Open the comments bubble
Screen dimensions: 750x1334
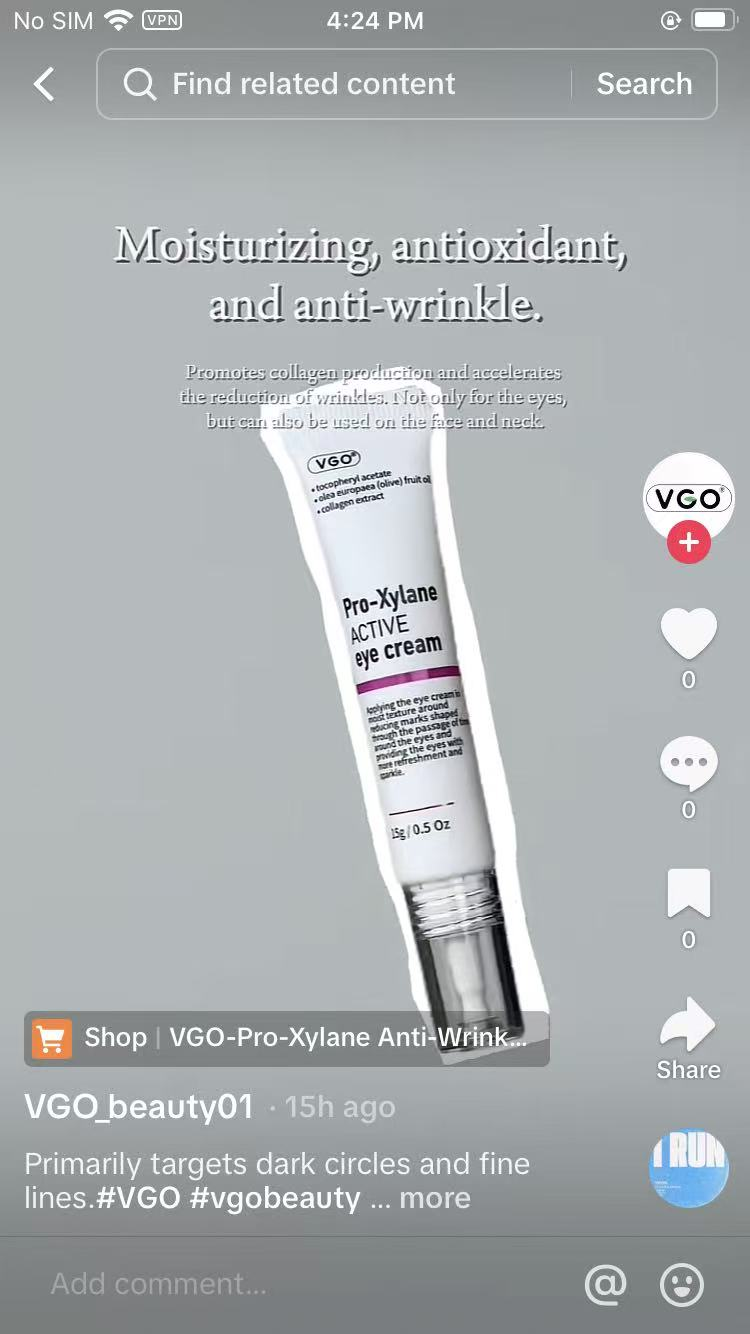pos(688,763)
